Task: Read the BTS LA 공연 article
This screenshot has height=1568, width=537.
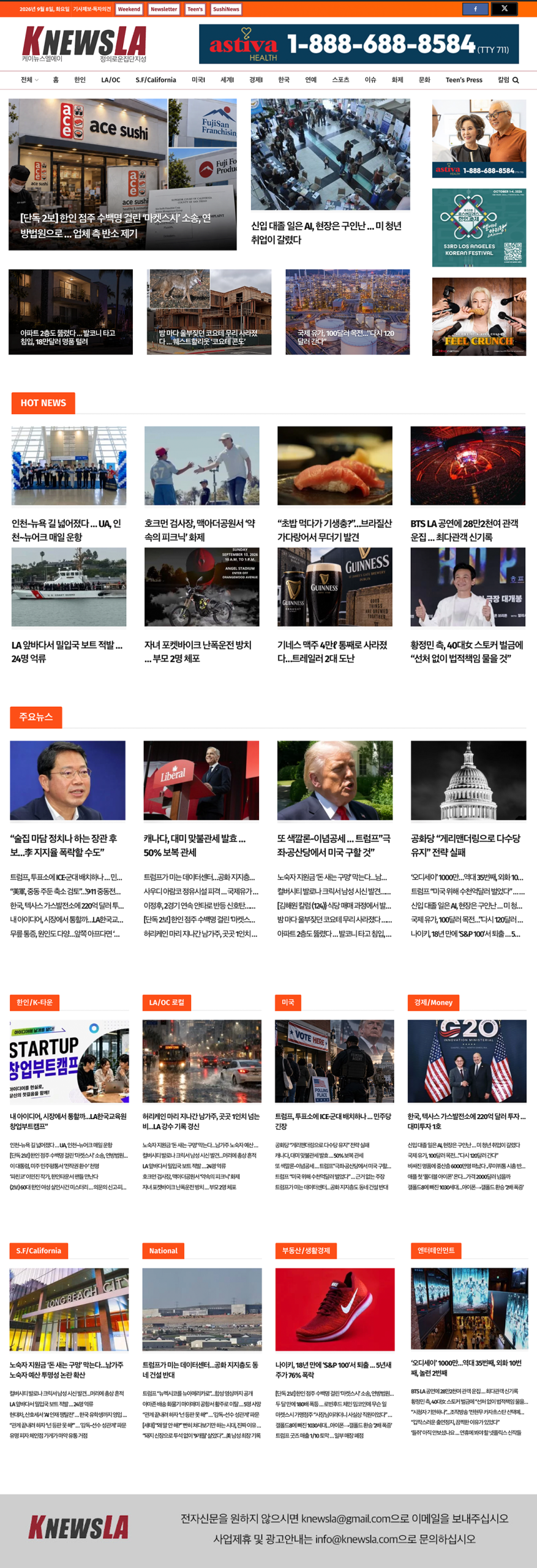Action: tap(465, 530)
